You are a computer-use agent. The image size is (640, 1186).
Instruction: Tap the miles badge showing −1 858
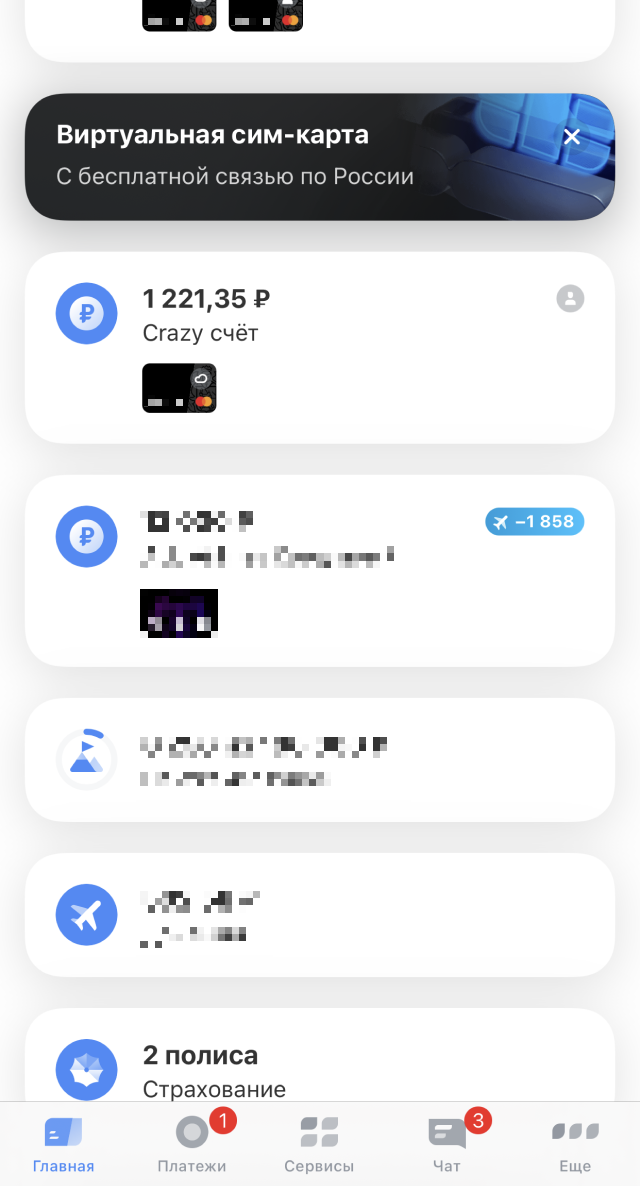coord(535,521)
